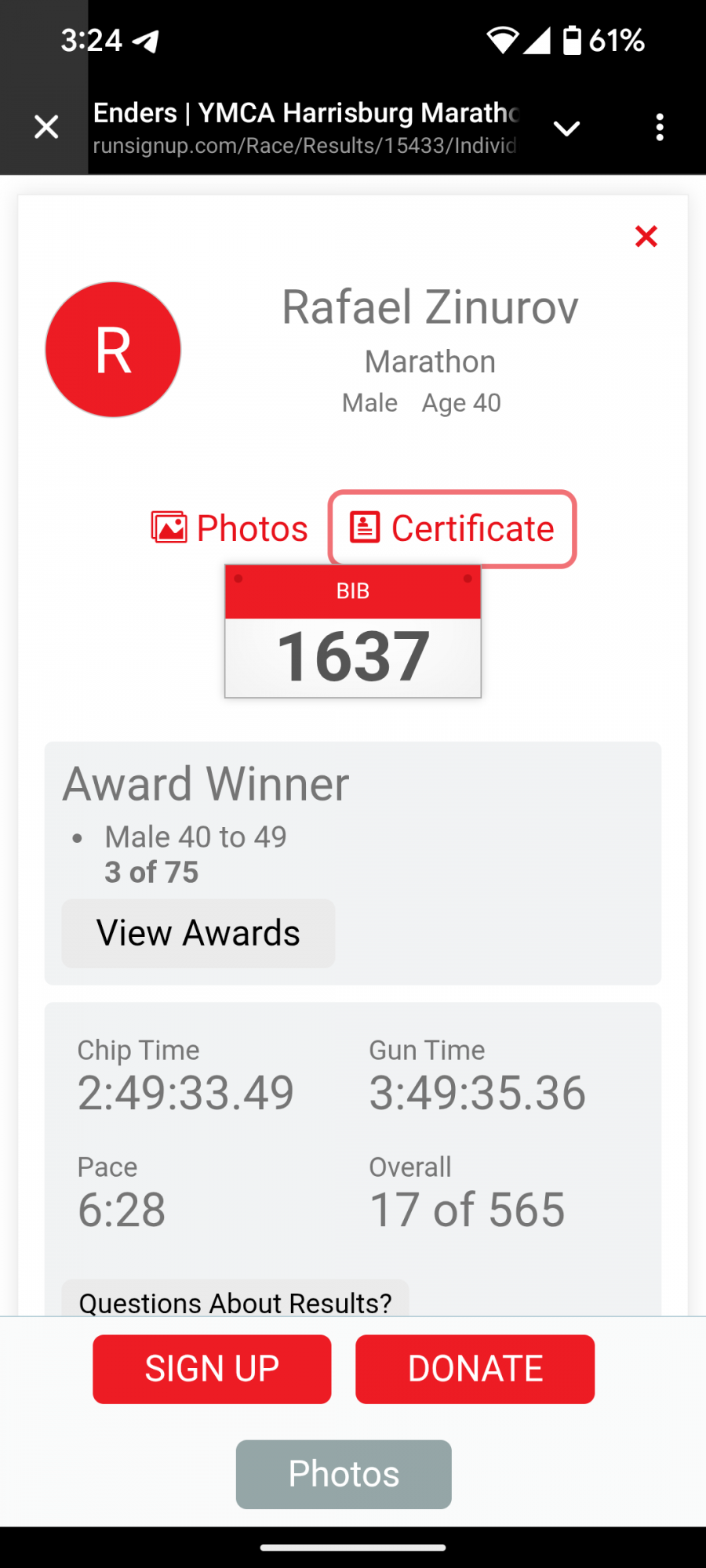Viewport: 706px width, 1568px height.
Task: Tap View Awards button
Action: [x=198, y=933]
